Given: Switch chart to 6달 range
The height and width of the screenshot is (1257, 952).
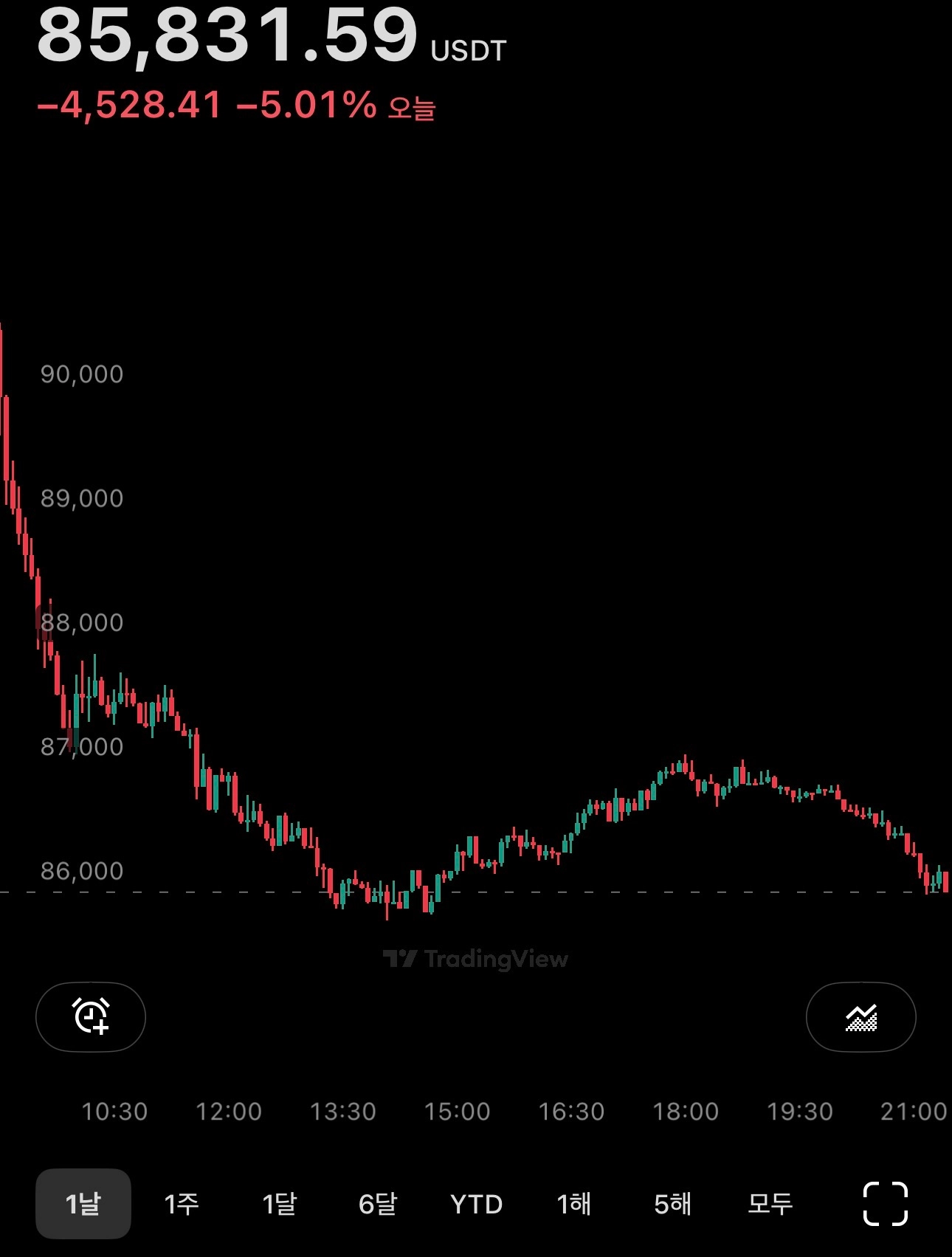Looking at the screenshot, I should click(378, 1204).
